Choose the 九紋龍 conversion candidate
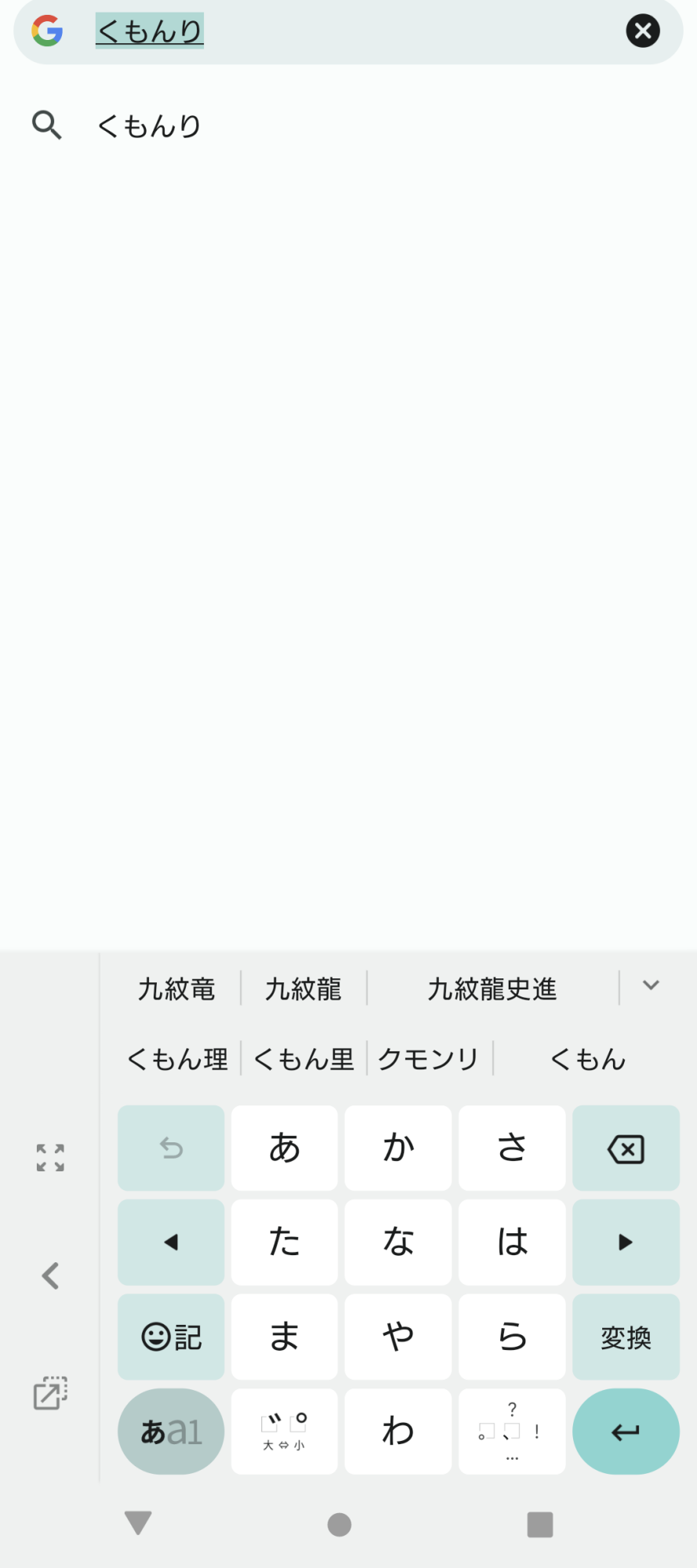This screenshot has height=1568, width=697. 303,989
